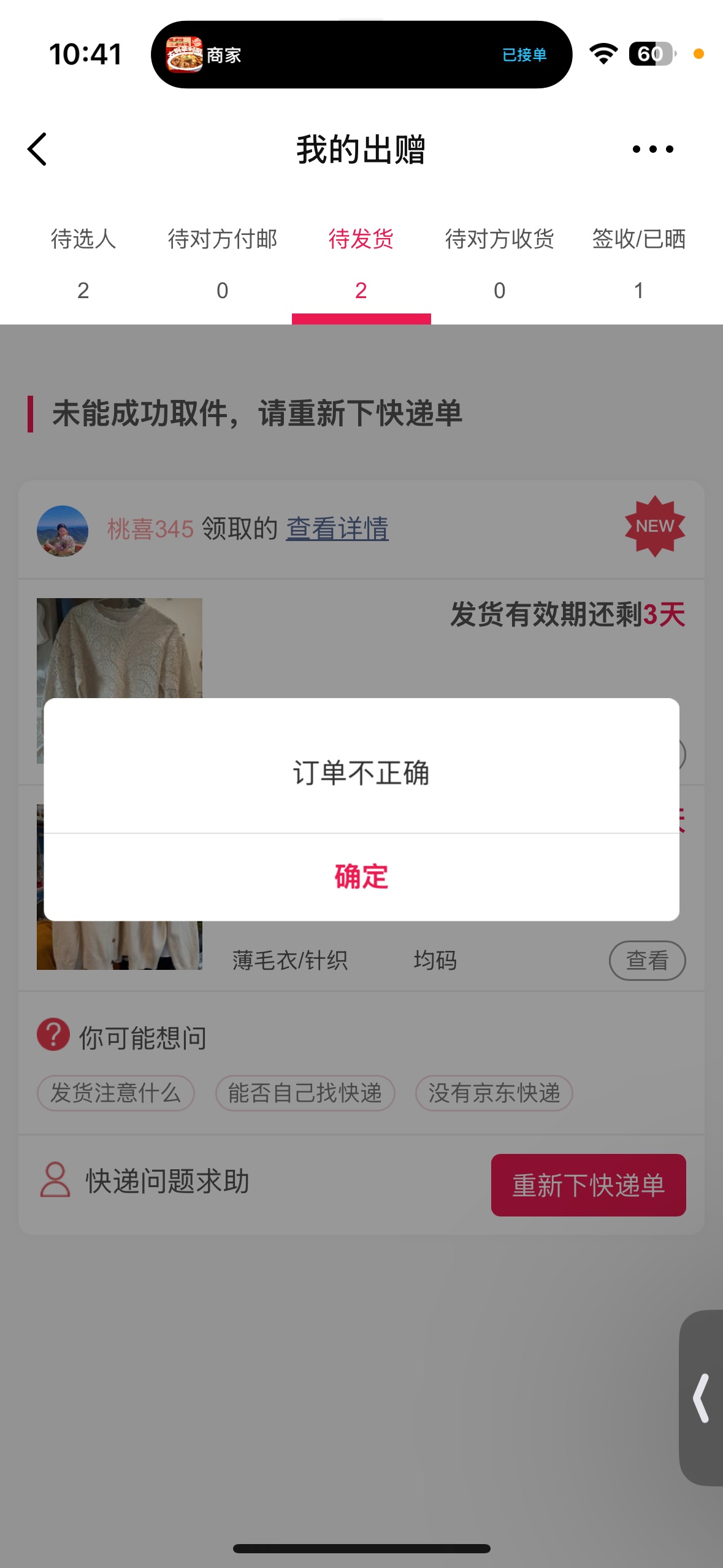Open the 商家 已接单 live activity pill
Viewport: 723px width, 1568px height.
pos(361,55)
